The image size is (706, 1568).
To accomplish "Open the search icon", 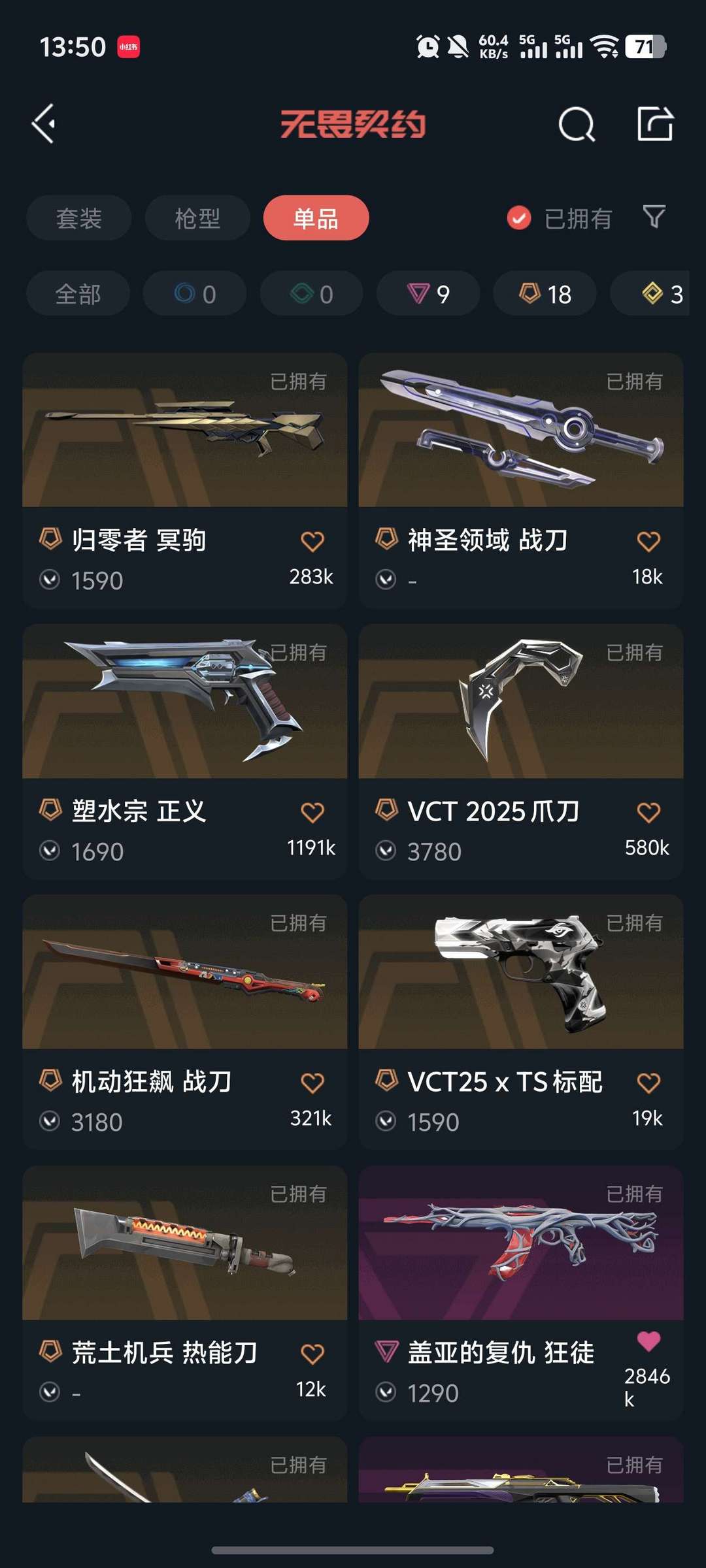I will 577,124.
